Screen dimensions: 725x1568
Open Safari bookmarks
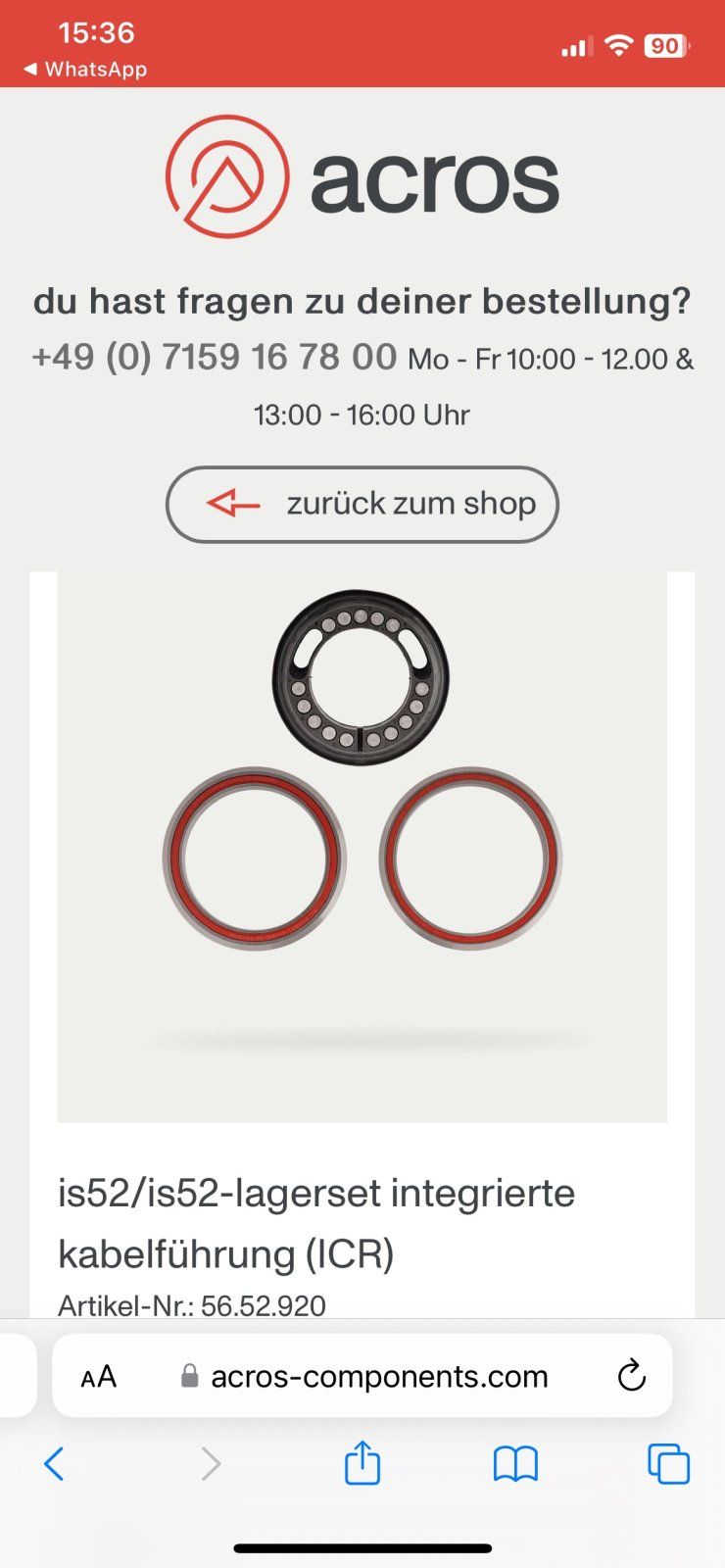coord(515,1464)
